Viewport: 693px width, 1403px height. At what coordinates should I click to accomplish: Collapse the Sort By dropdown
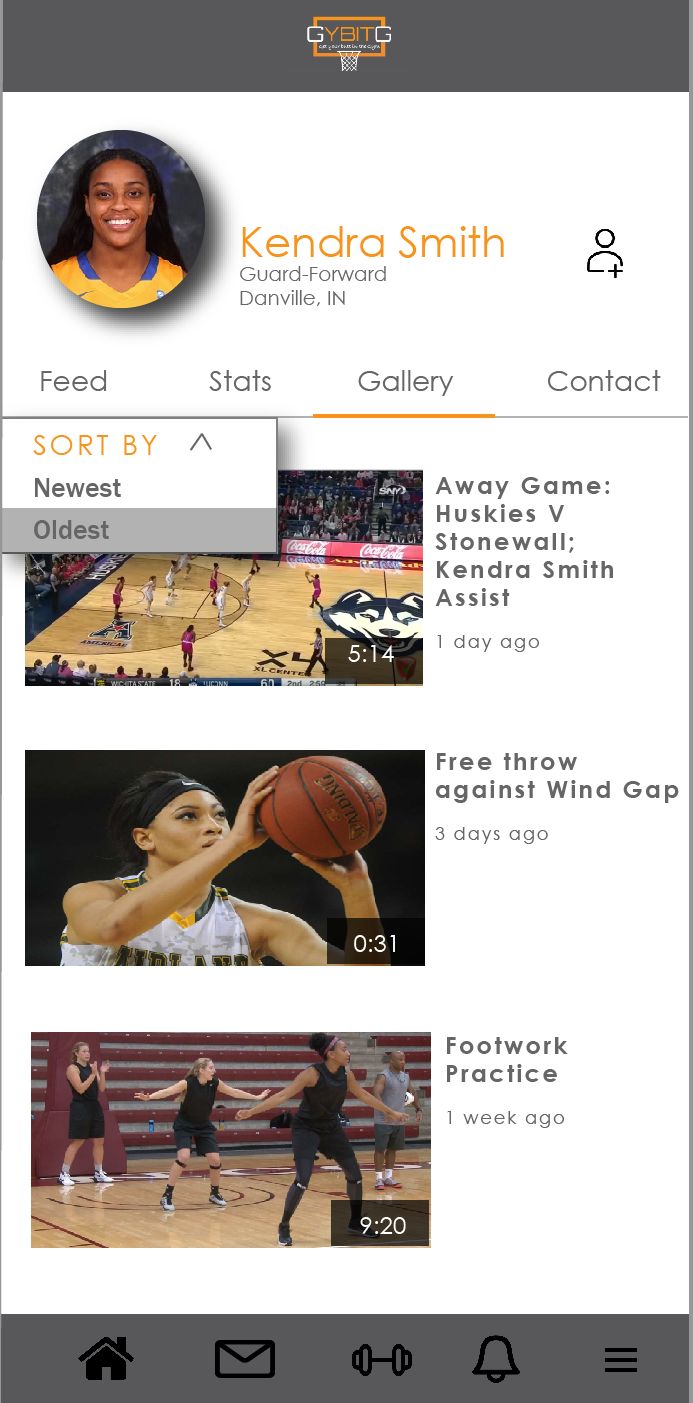201,442
